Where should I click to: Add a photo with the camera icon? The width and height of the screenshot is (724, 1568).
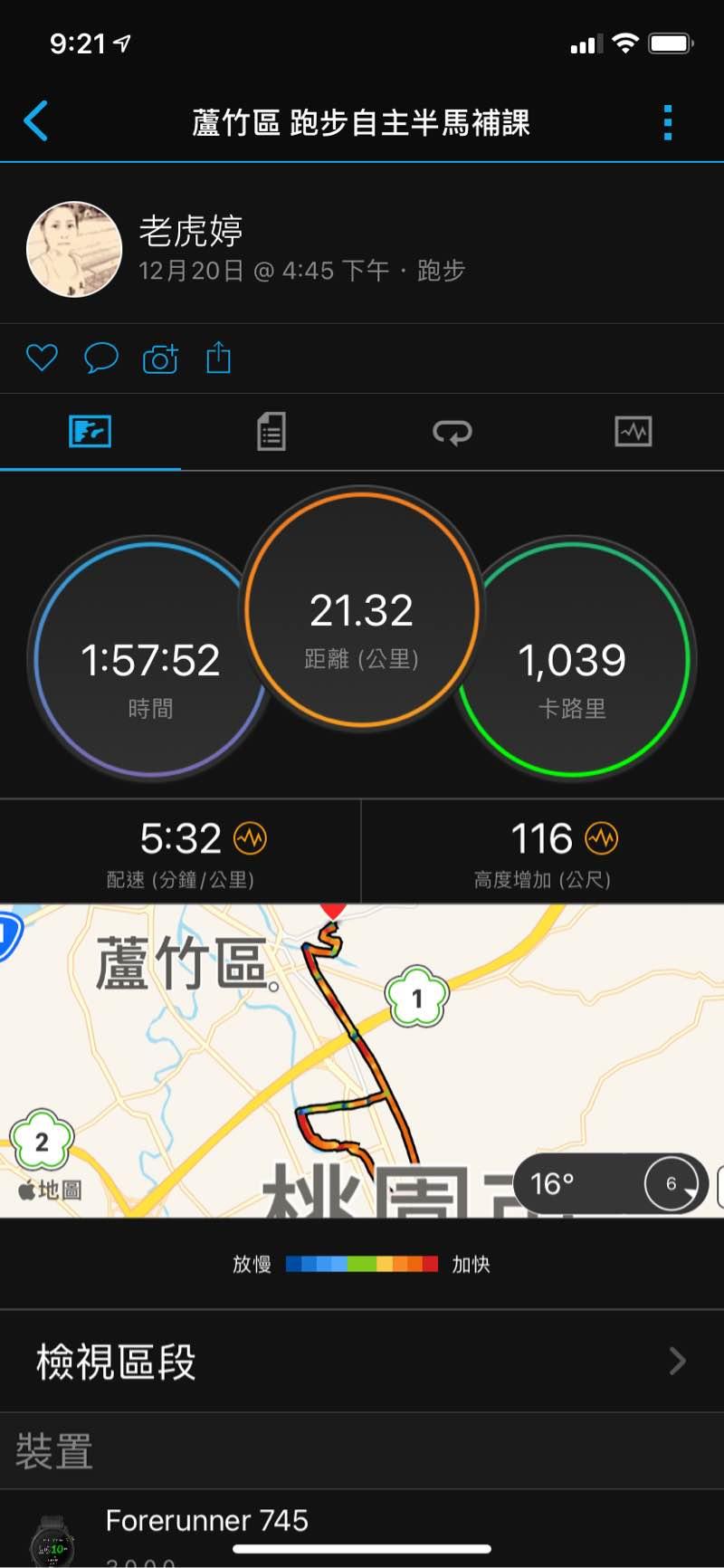(160, 359)
